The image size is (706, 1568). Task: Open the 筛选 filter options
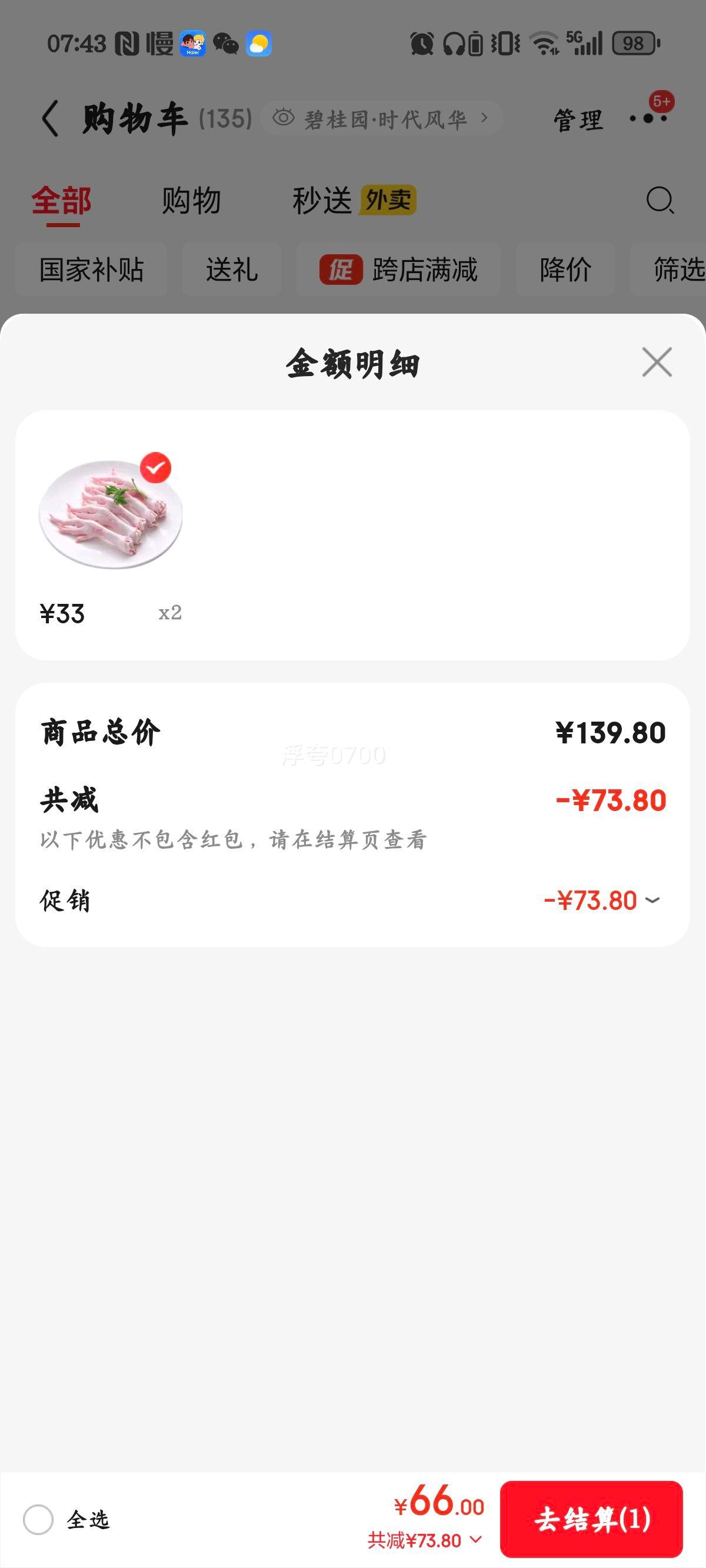point(677,270)
